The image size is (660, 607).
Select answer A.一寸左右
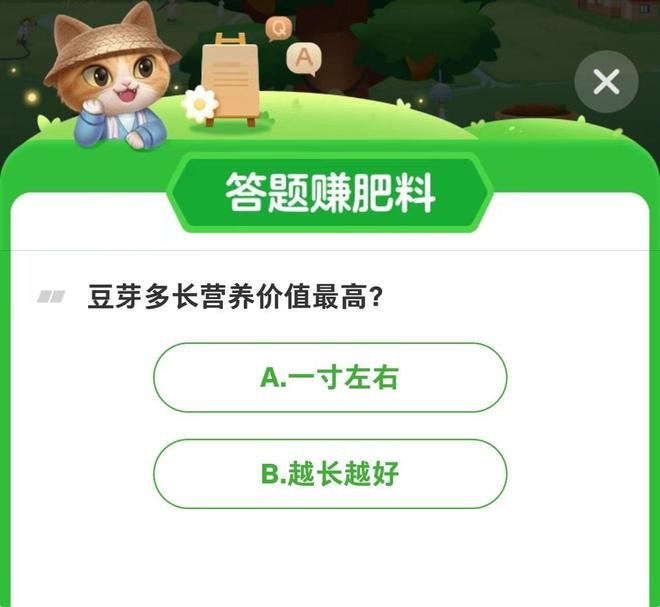tap(330, 377)
